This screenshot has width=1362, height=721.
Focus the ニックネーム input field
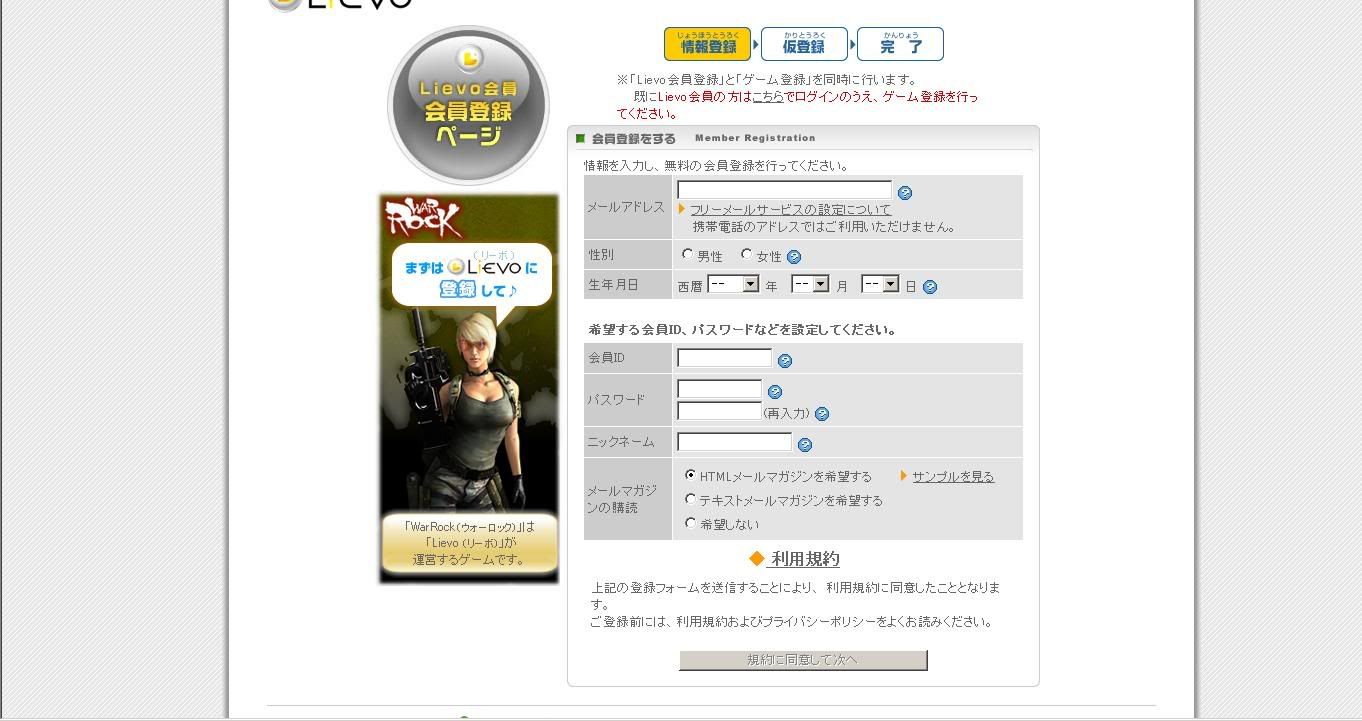(x=734, y=442)
